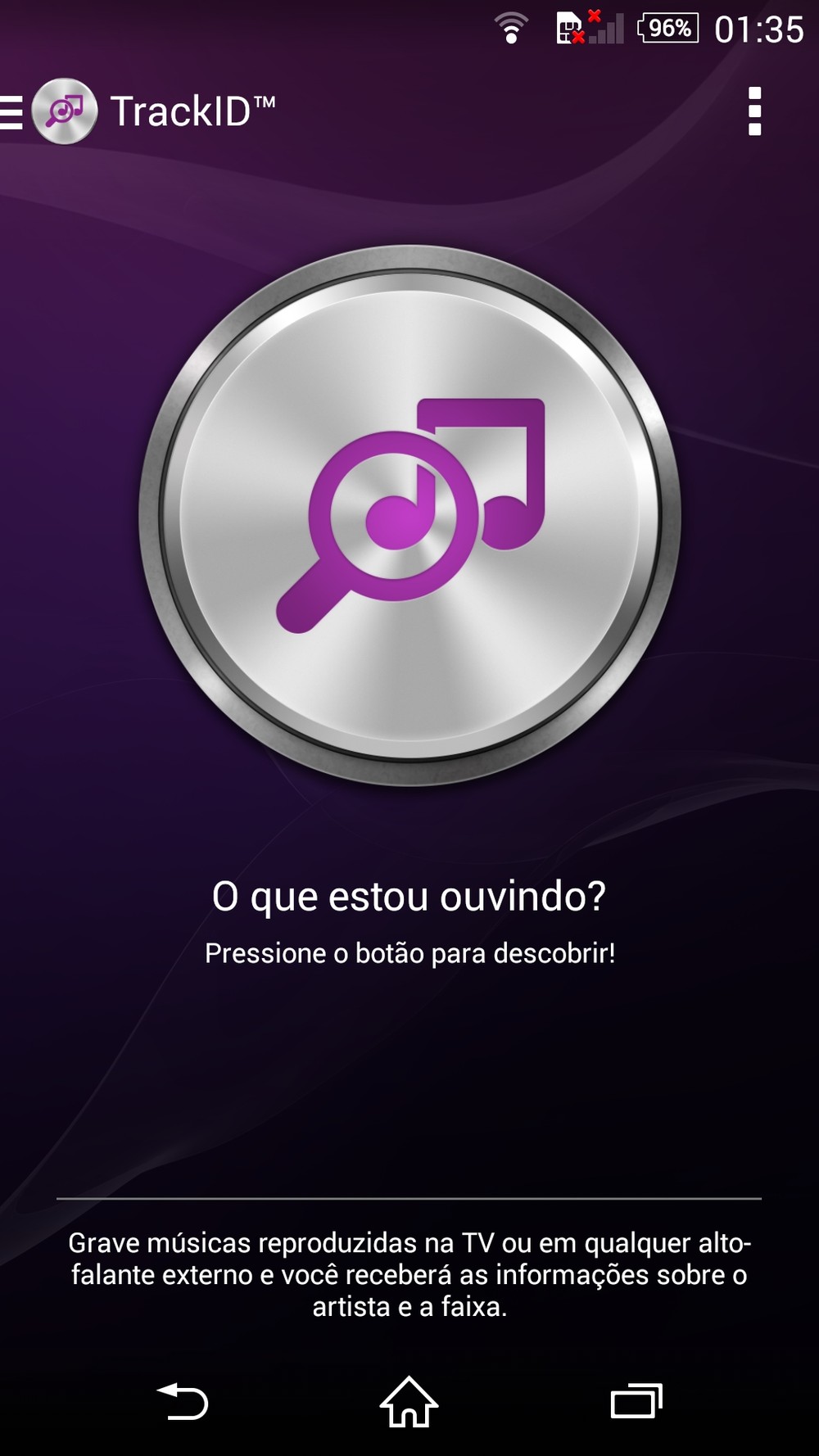Show recent apps
The height and width of the screenshot is (1456, 819).
point(636,1402)
